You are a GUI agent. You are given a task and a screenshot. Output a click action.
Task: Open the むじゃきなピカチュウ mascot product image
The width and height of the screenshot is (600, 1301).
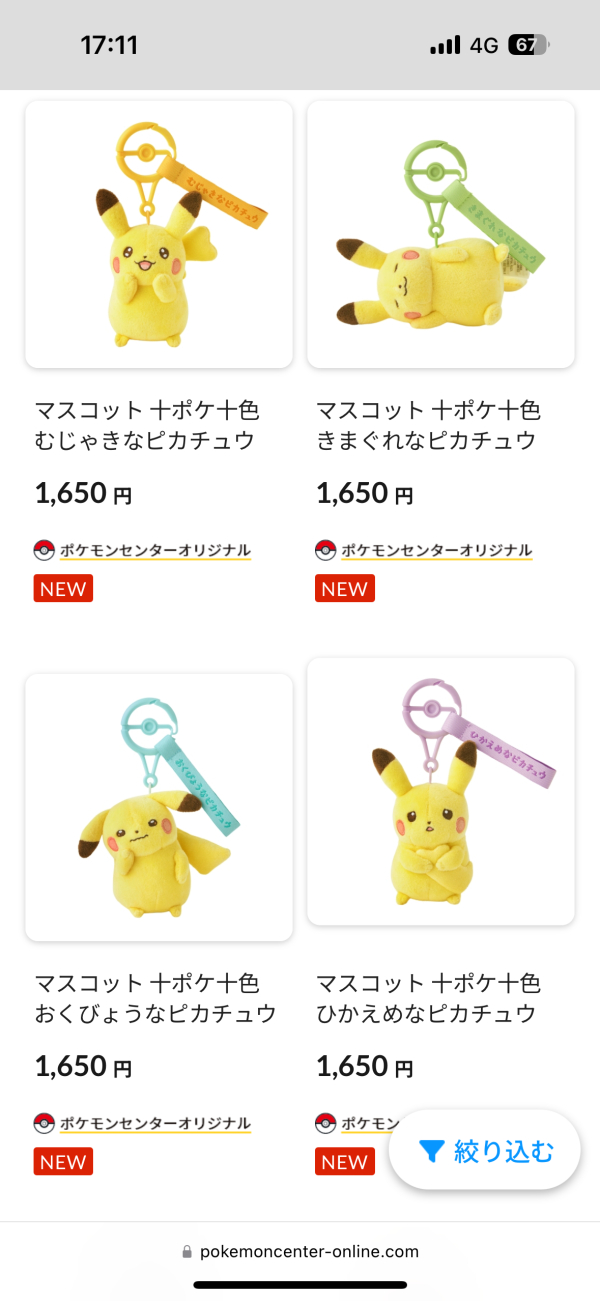pos(159,235)
